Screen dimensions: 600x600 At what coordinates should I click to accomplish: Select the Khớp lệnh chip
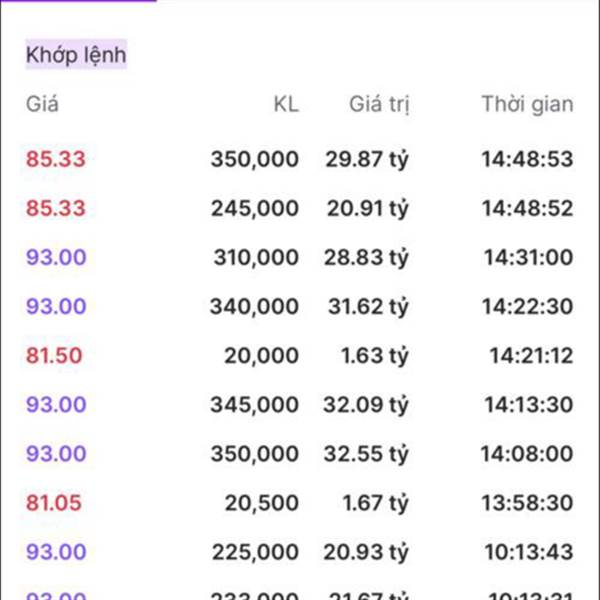pos(76,54)
